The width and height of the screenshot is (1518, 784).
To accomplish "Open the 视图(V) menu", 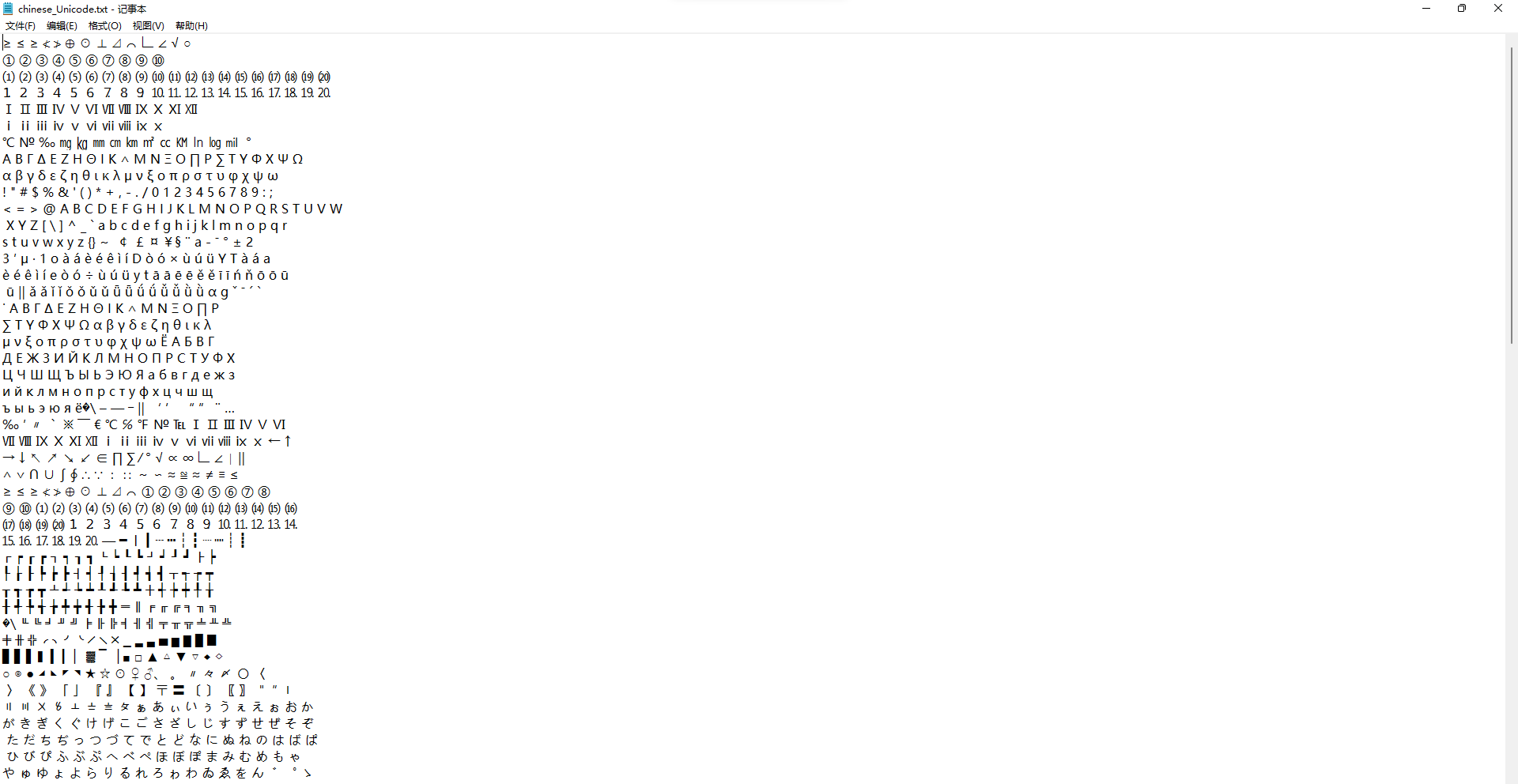I will (149, 26).
